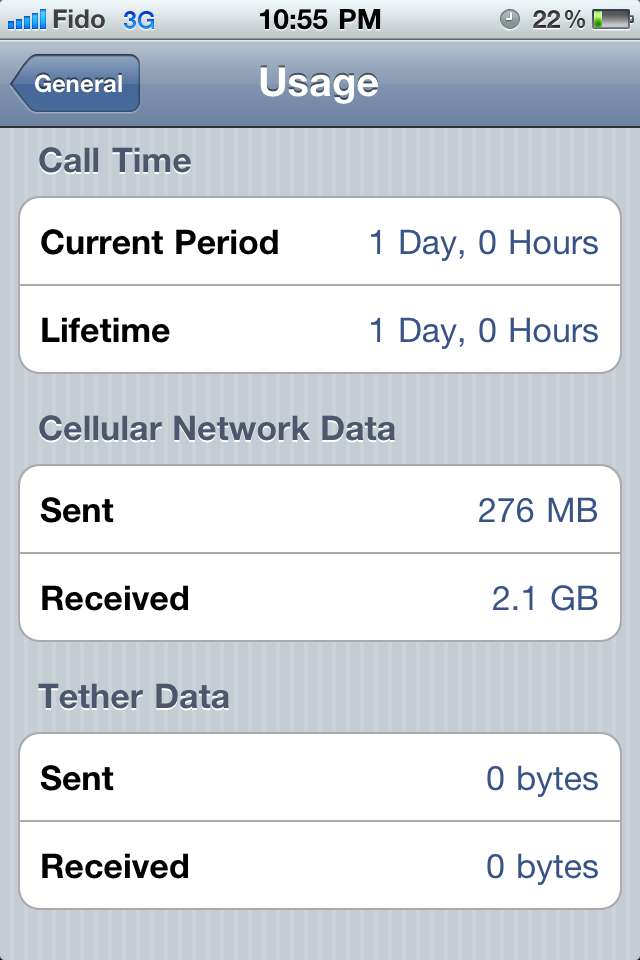Image resolution: width=640 pixels, height=960 pixels.
Task: Go back to General settings
Action: click(76, 84)
